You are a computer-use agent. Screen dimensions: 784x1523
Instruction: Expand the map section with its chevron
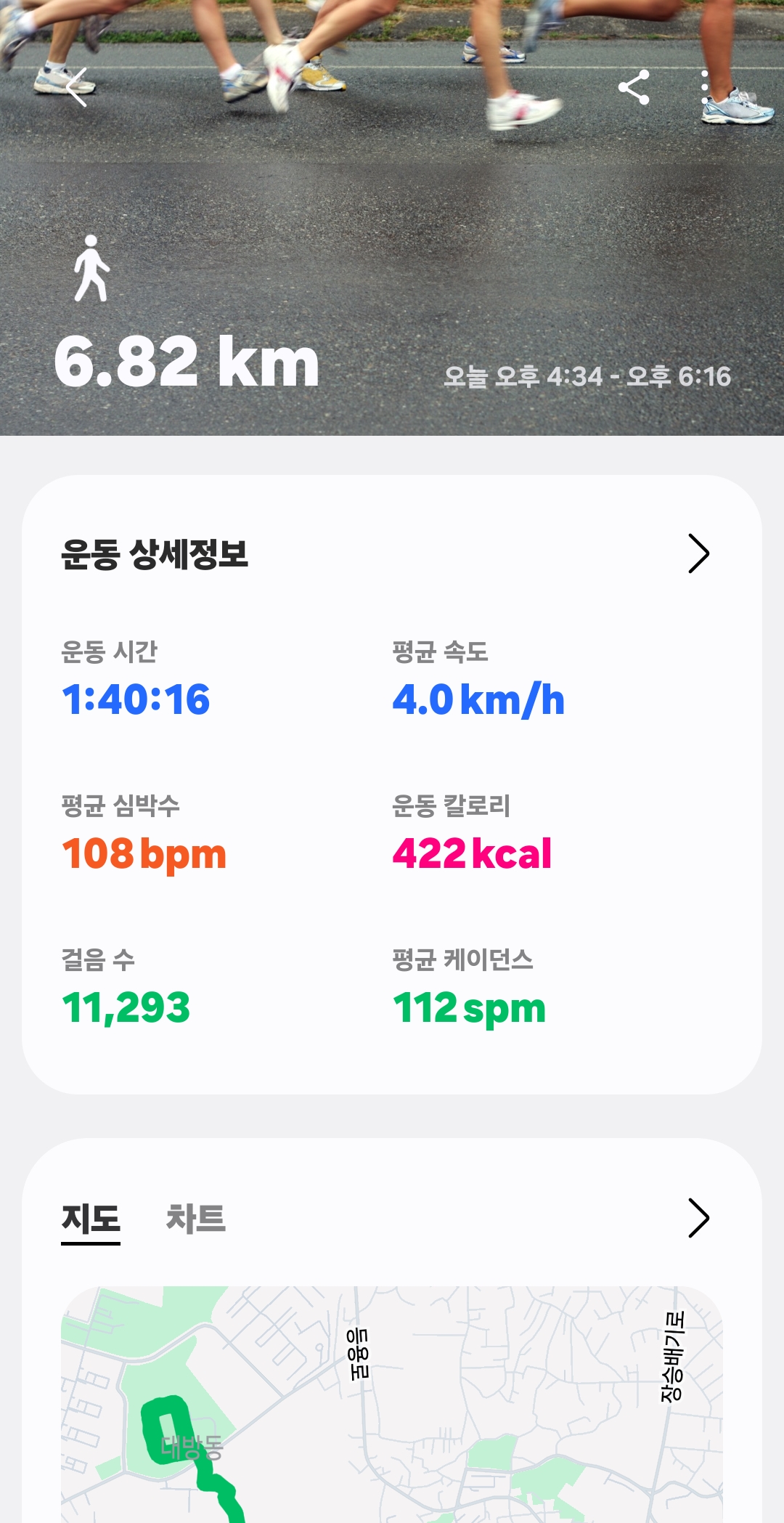tap(698, 1218)
